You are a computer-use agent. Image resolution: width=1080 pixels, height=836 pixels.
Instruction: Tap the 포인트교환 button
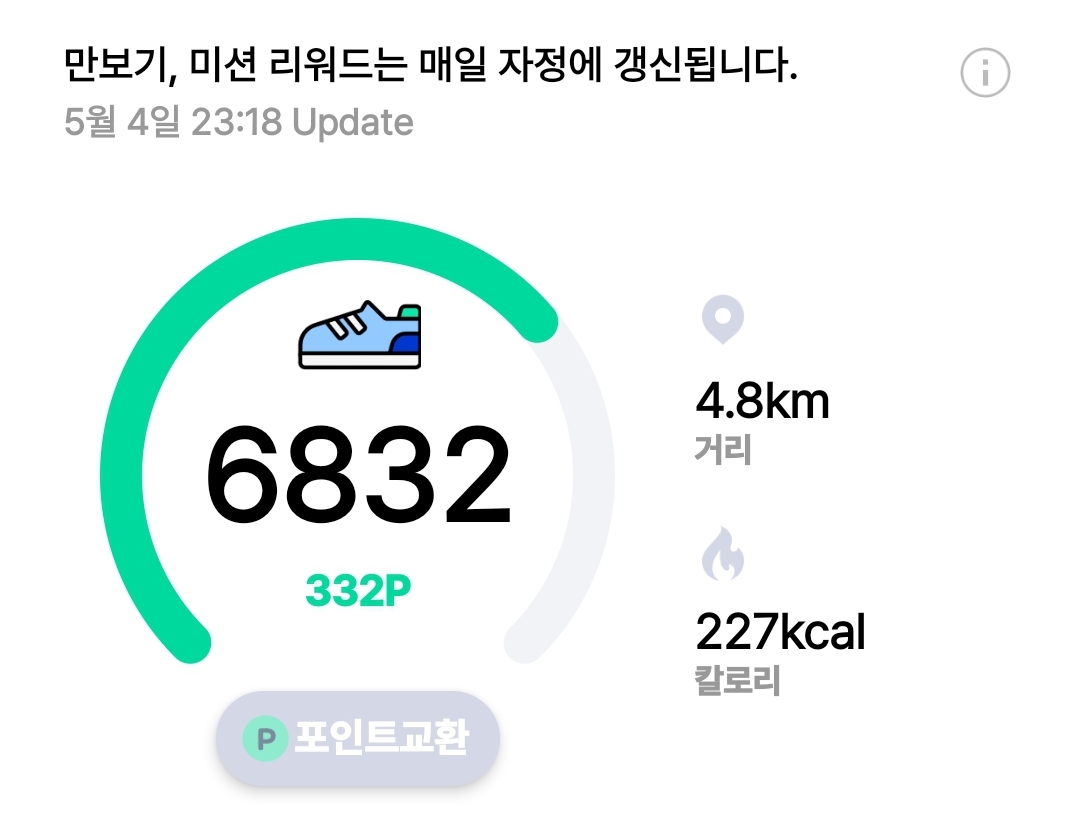coord(358,739)
